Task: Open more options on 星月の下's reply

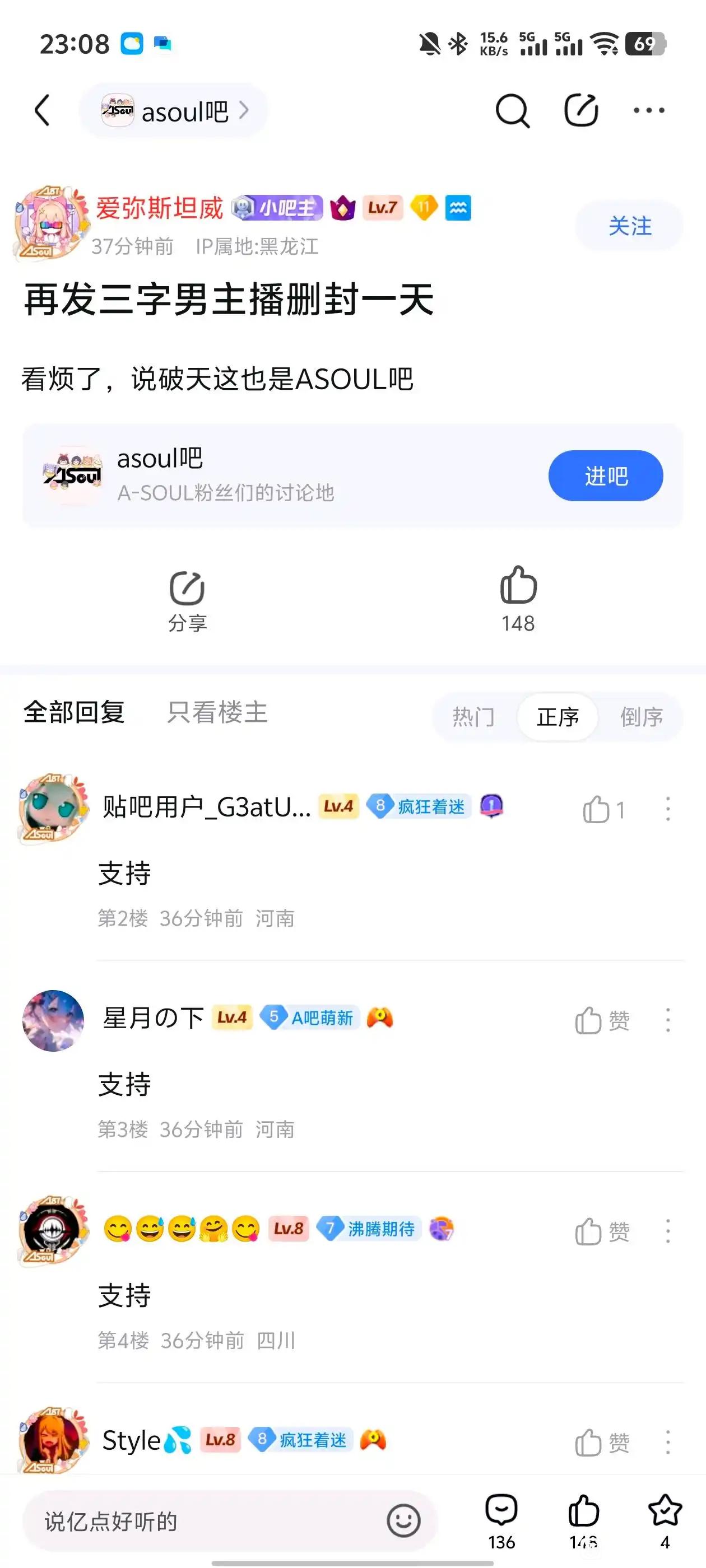Action: 668,1020
